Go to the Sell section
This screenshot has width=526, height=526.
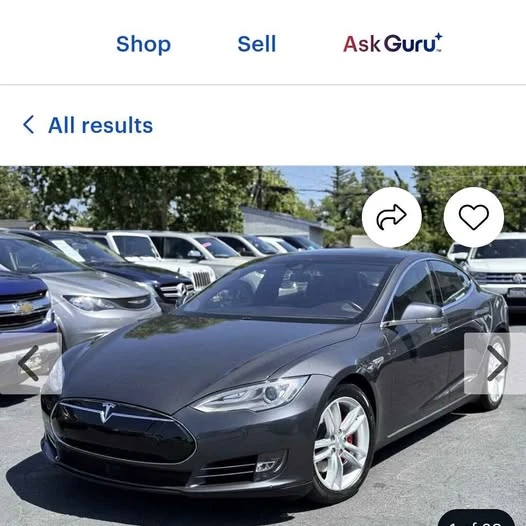pyautogui.click(x=257, y=44)
